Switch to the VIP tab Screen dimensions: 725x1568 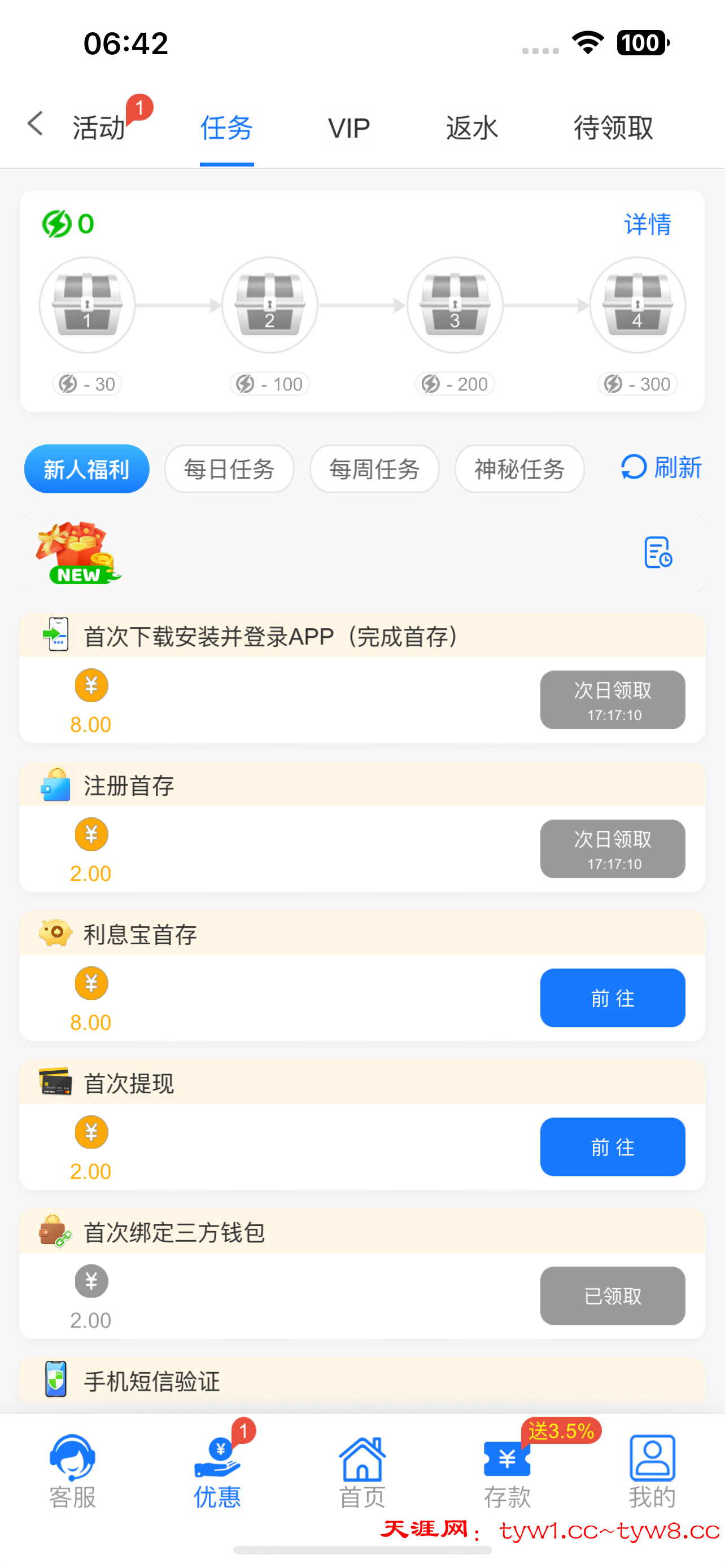pos(349,128)
